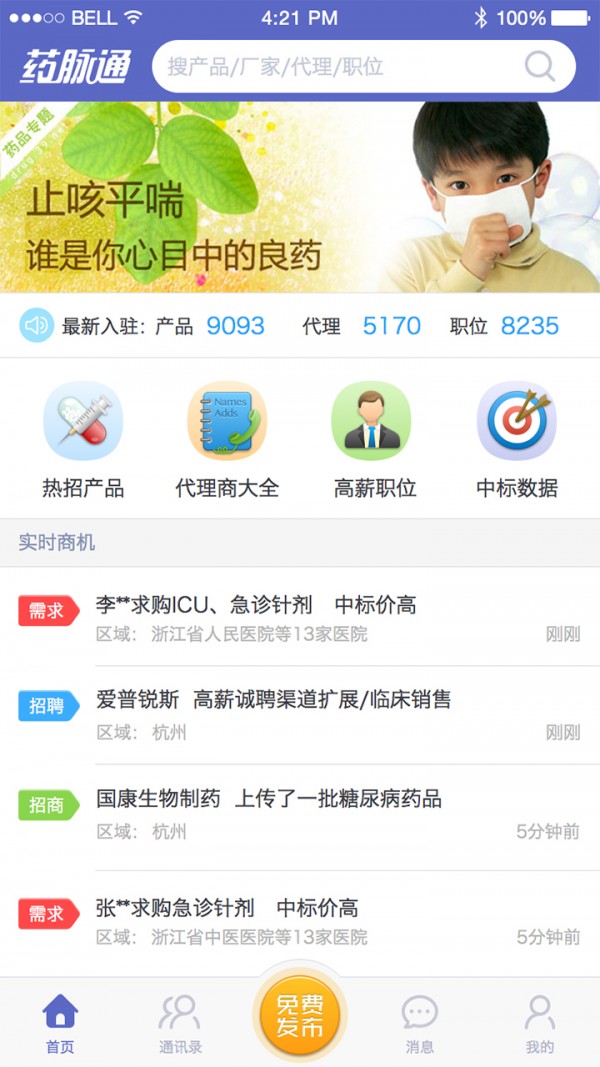Open 热招产品 category

(83, 440)
